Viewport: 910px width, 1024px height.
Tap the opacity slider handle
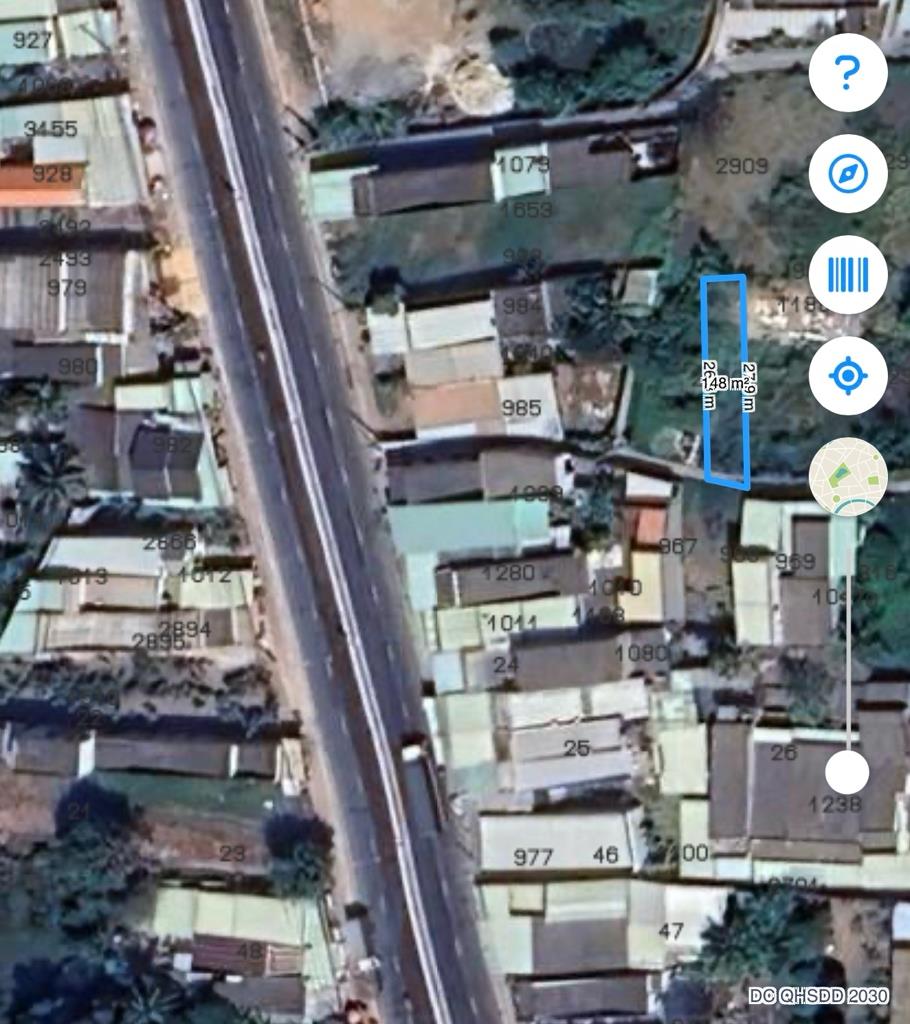point(847,773)
